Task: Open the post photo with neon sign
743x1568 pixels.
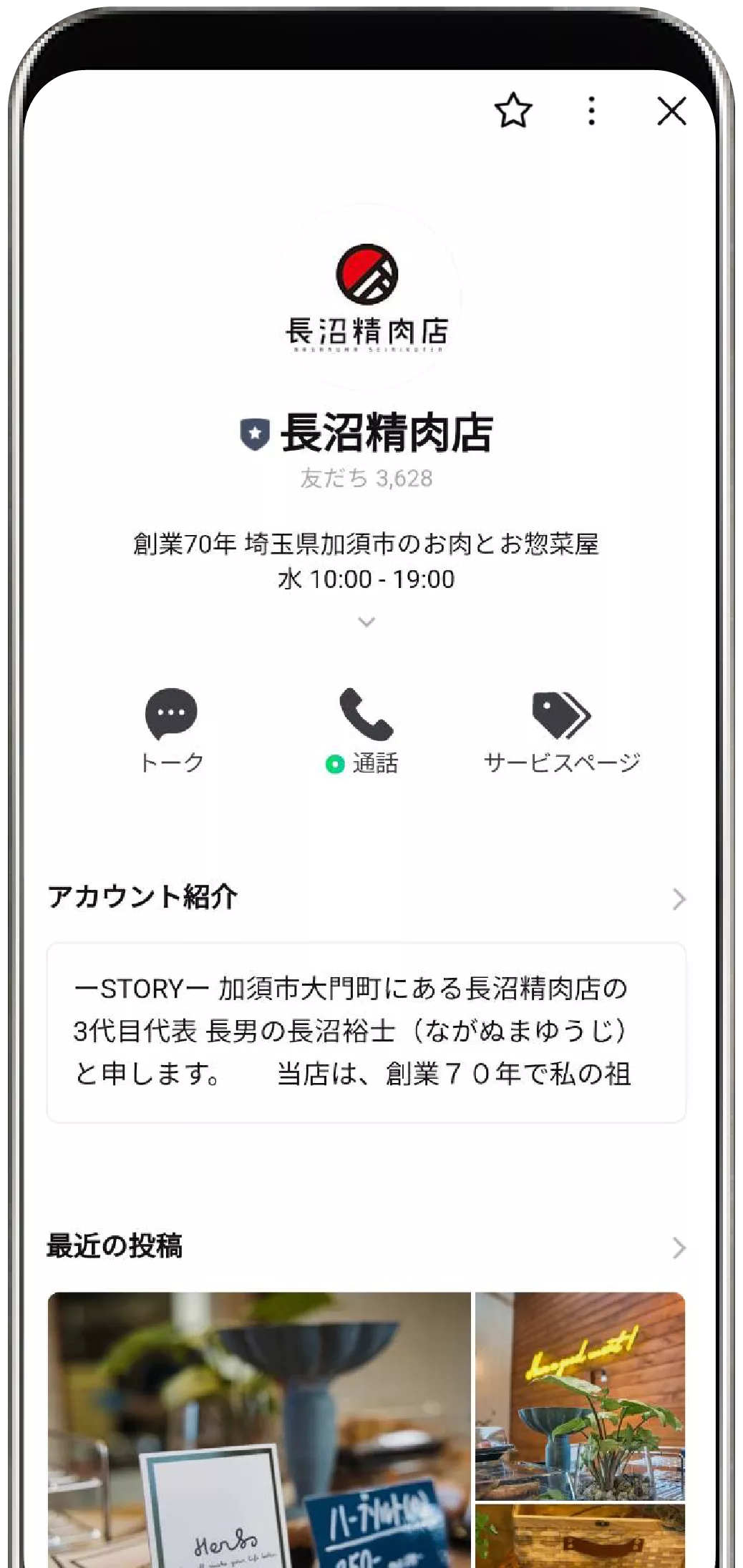Action: tap(580, 1395)
